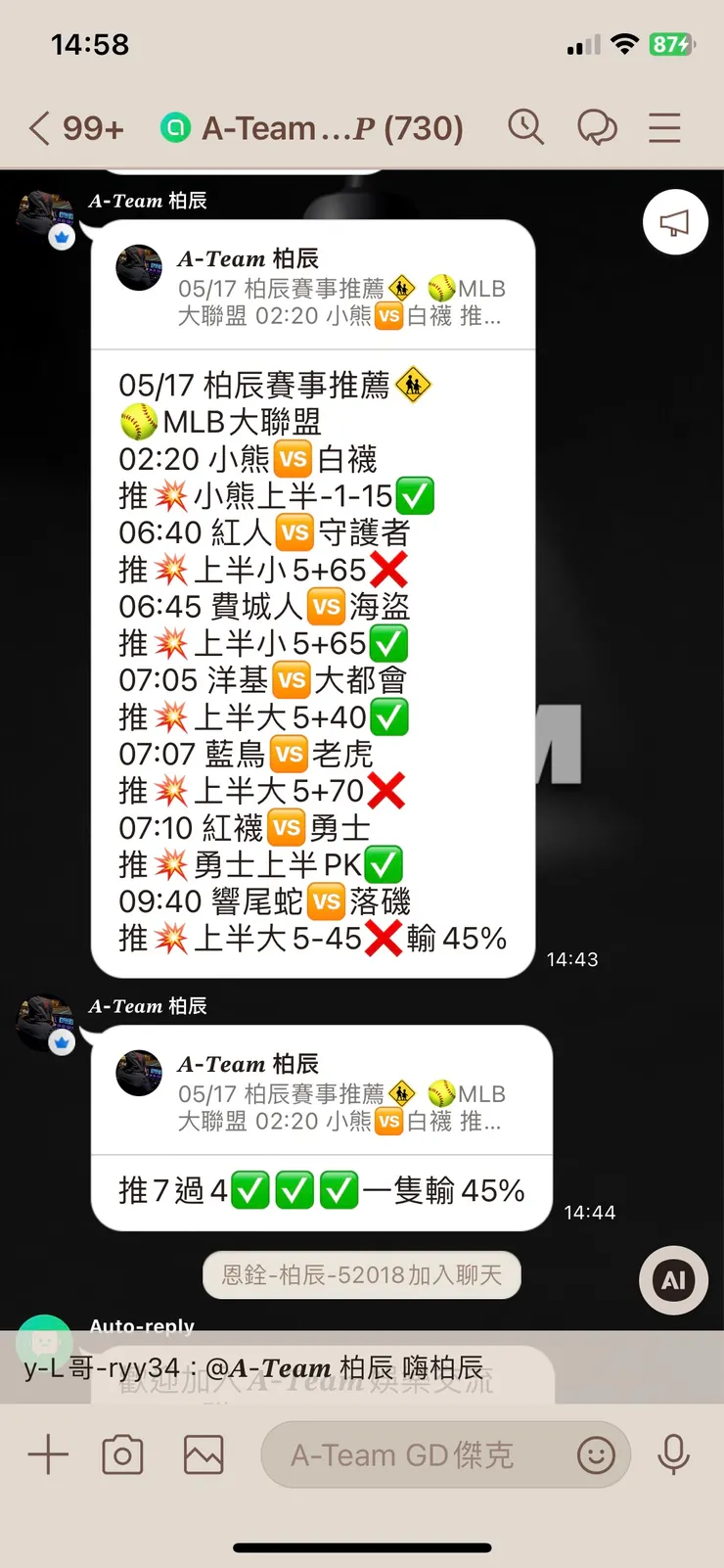This screenshot has width=724, height=1568.
Task: Open the camera from the message bar
Action: point(122,1454)
